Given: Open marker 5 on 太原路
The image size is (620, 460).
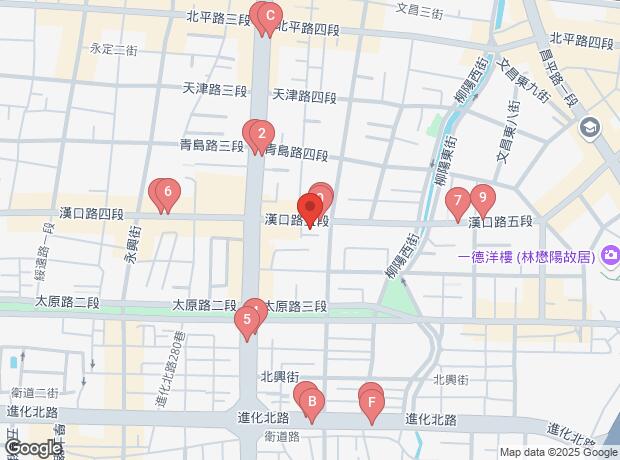Looking at the screenshot, I should [x=246, y=320].
